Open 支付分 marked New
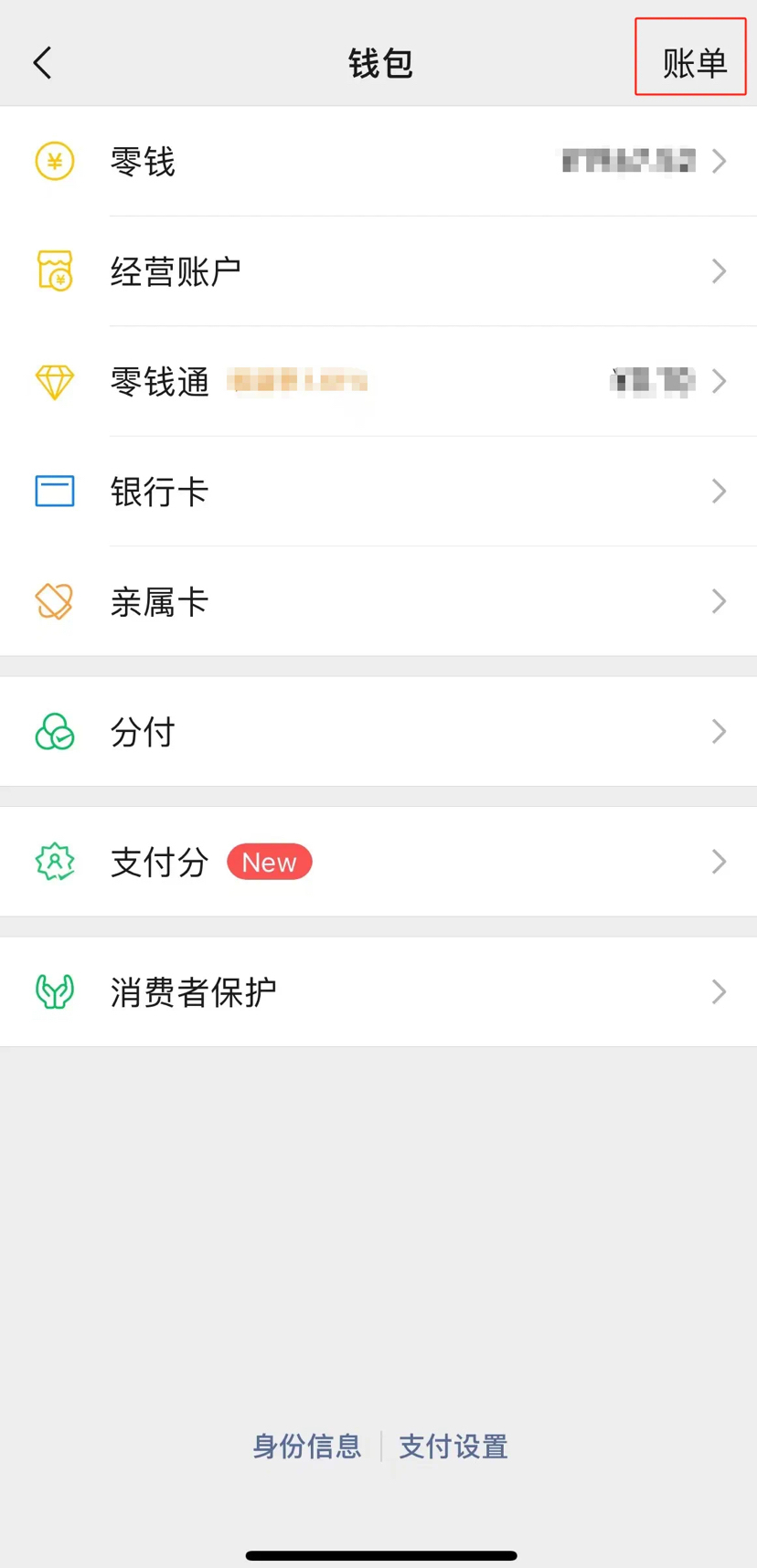757x1568 pixels. [x=378, y=862]
